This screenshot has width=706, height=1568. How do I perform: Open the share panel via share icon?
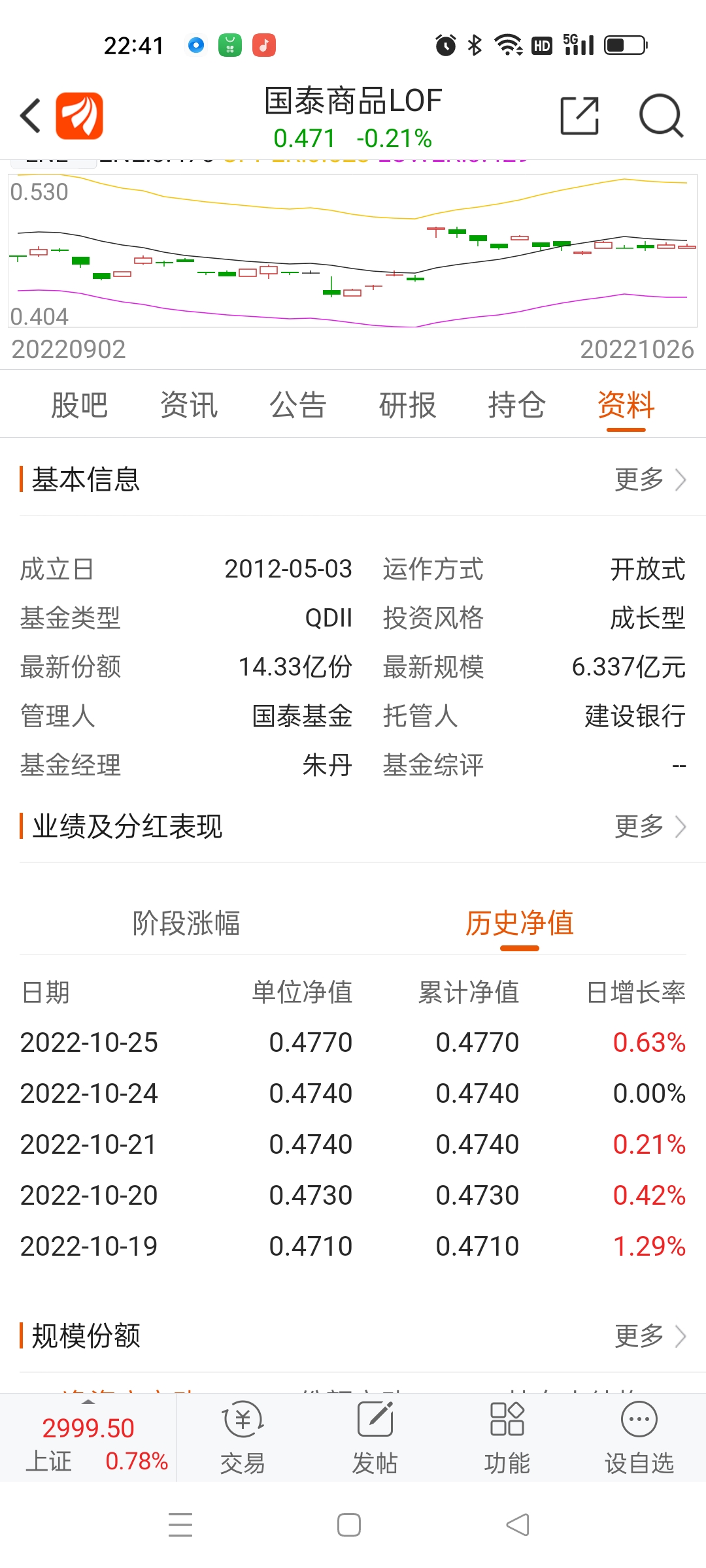pos(578,114)
